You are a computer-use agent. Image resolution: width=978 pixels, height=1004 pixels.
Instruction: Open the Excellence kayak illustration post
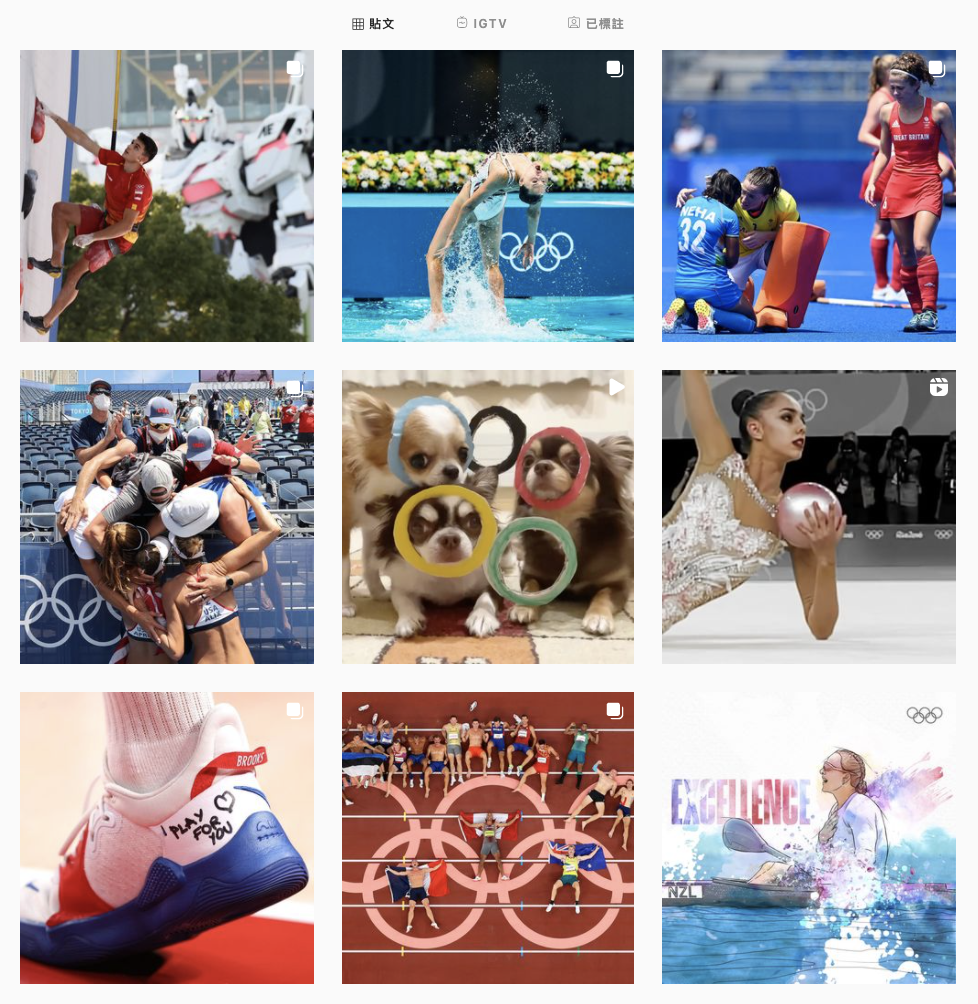point(808,838)
